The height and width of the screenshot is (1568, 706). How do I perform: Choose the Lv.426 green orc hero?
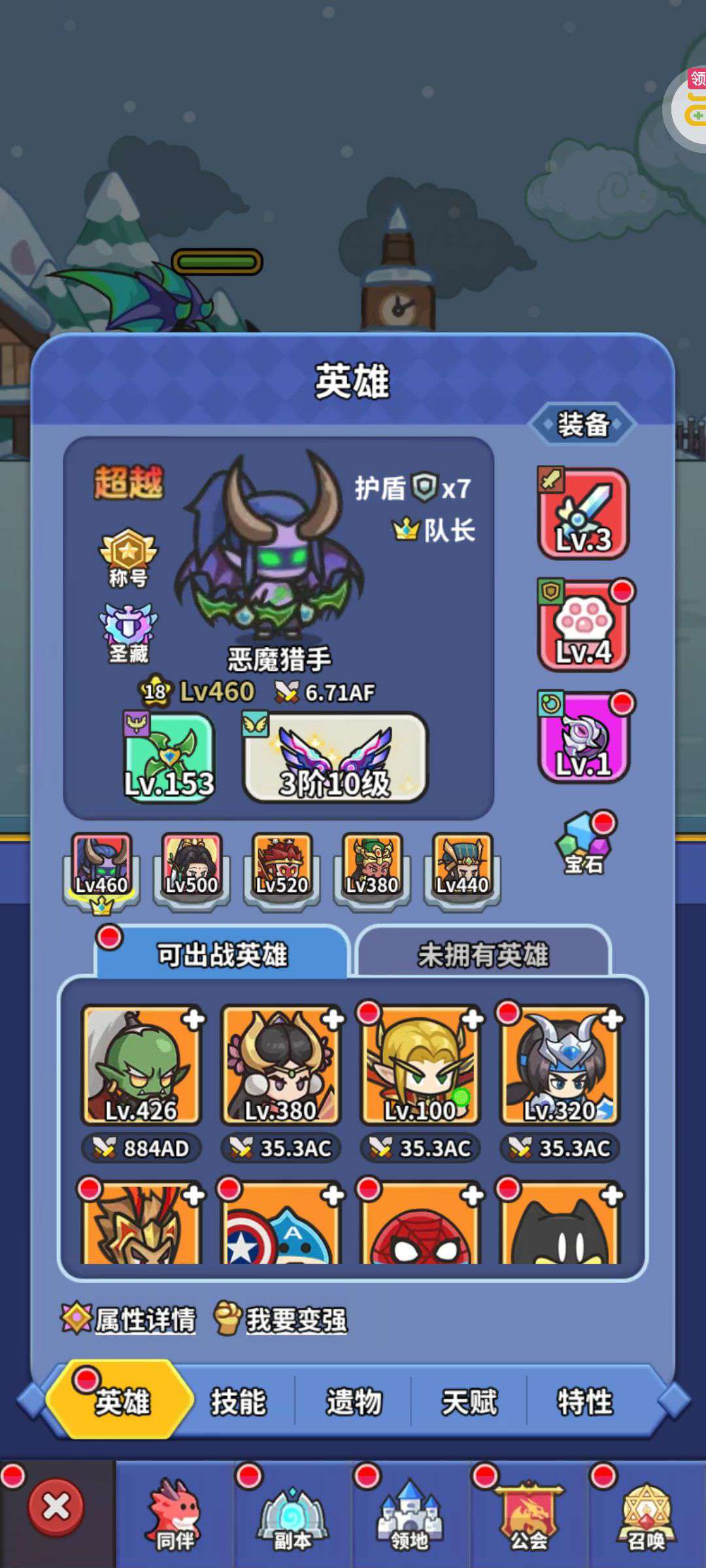click(x=141, y=1066)
